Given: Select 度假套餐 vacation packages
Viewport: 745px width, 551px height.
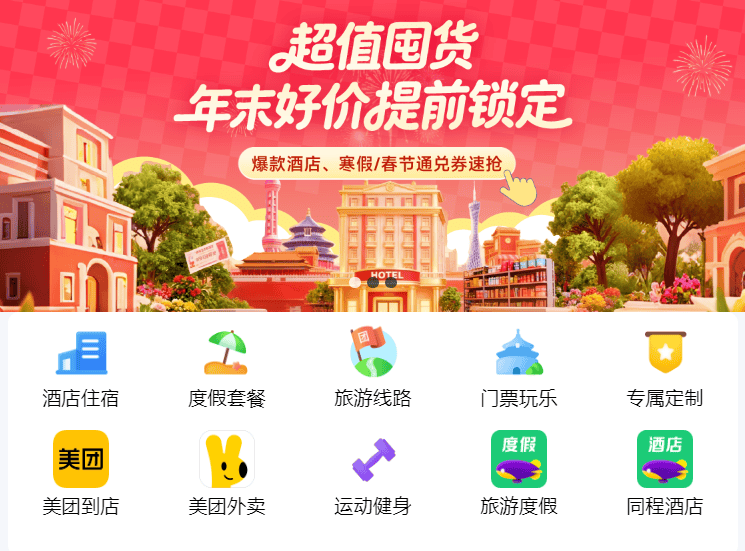Looking at the screenshot, I should pyautogui.click(x=227, y=368).
